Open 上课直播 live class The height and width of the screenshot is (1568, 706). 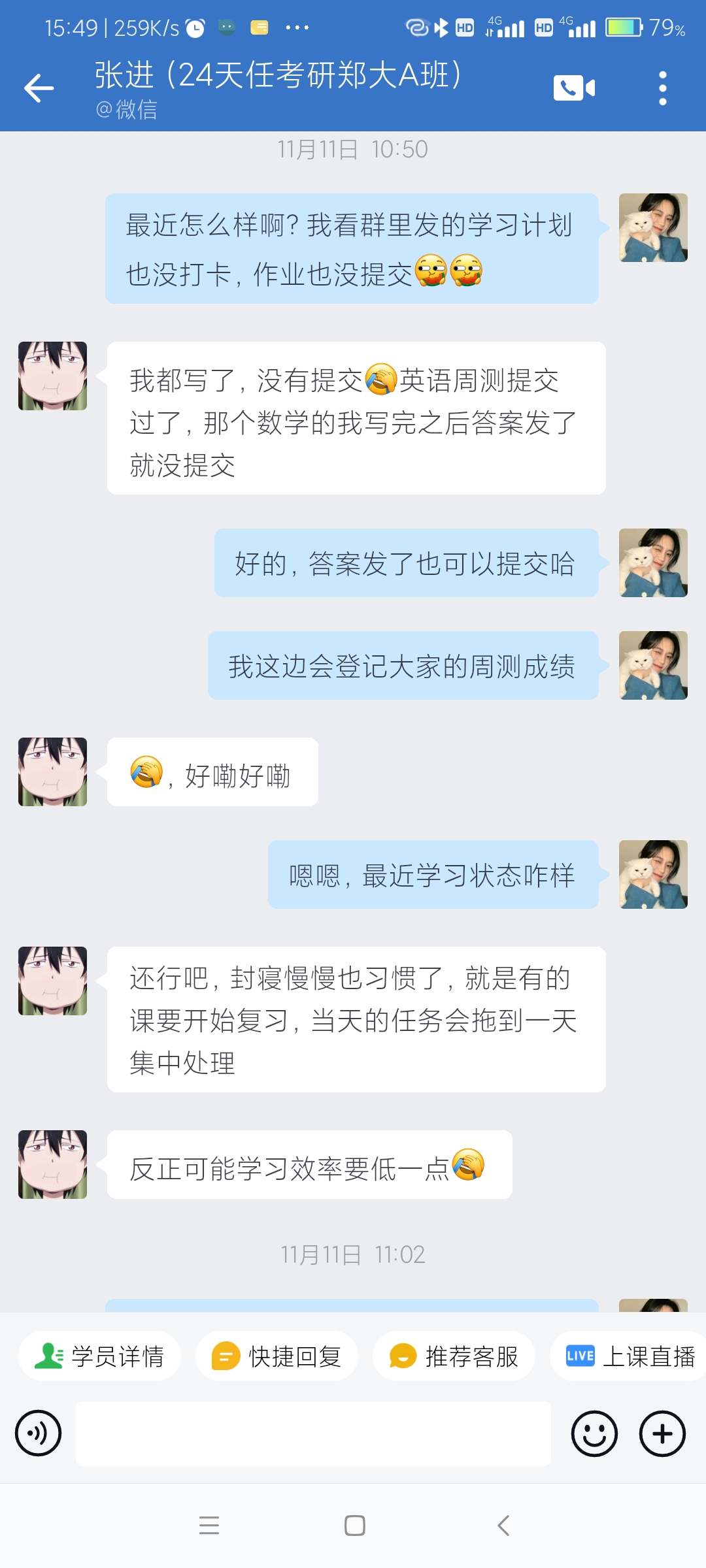tap(629, 1356)
